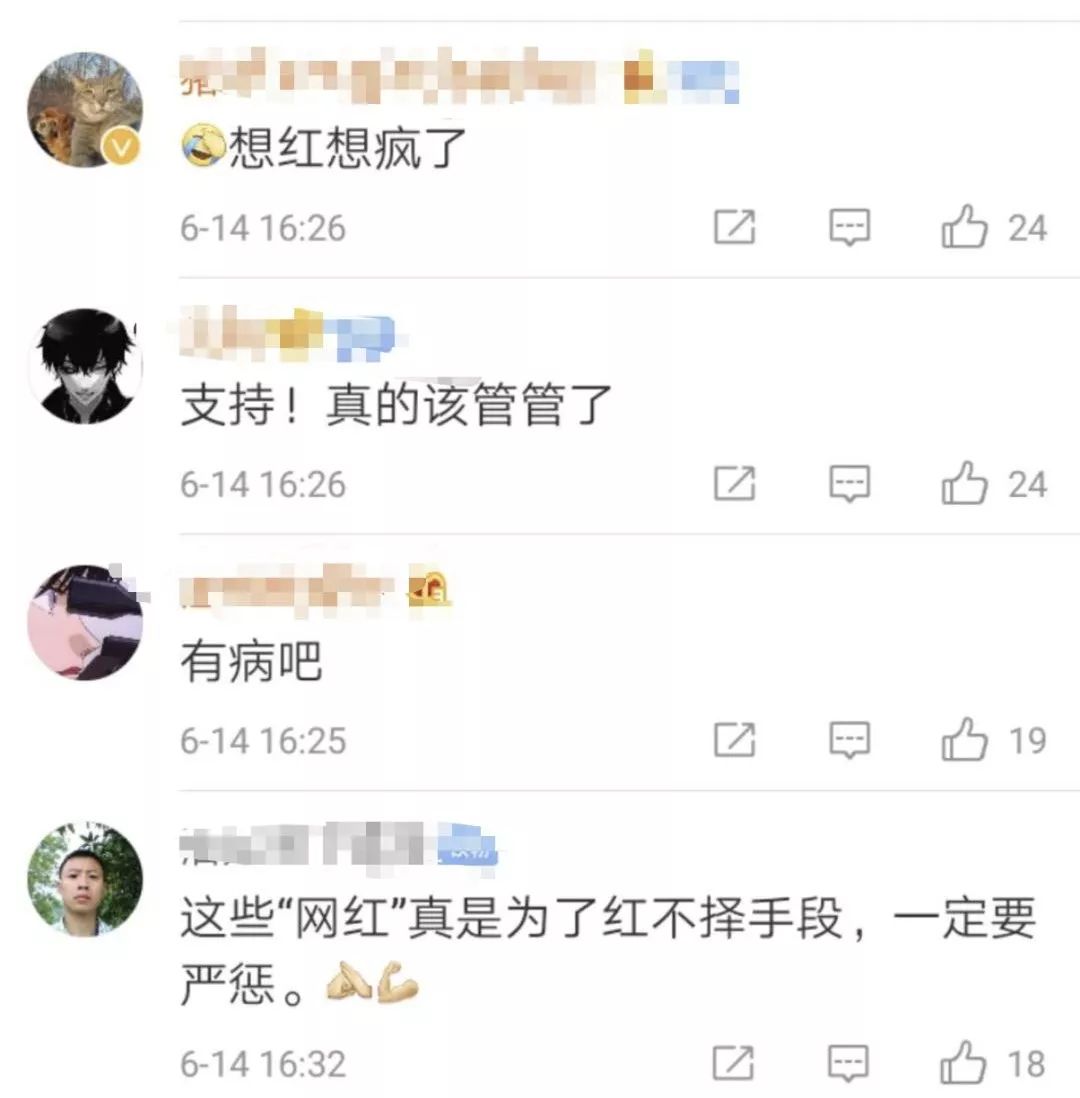Image resolution: width=1080 pixels, height=1098 pixels.
Task: Open the cat avatar profile beside "想红想疯了"
Action: pyautogui.click(x=85, y=110)
